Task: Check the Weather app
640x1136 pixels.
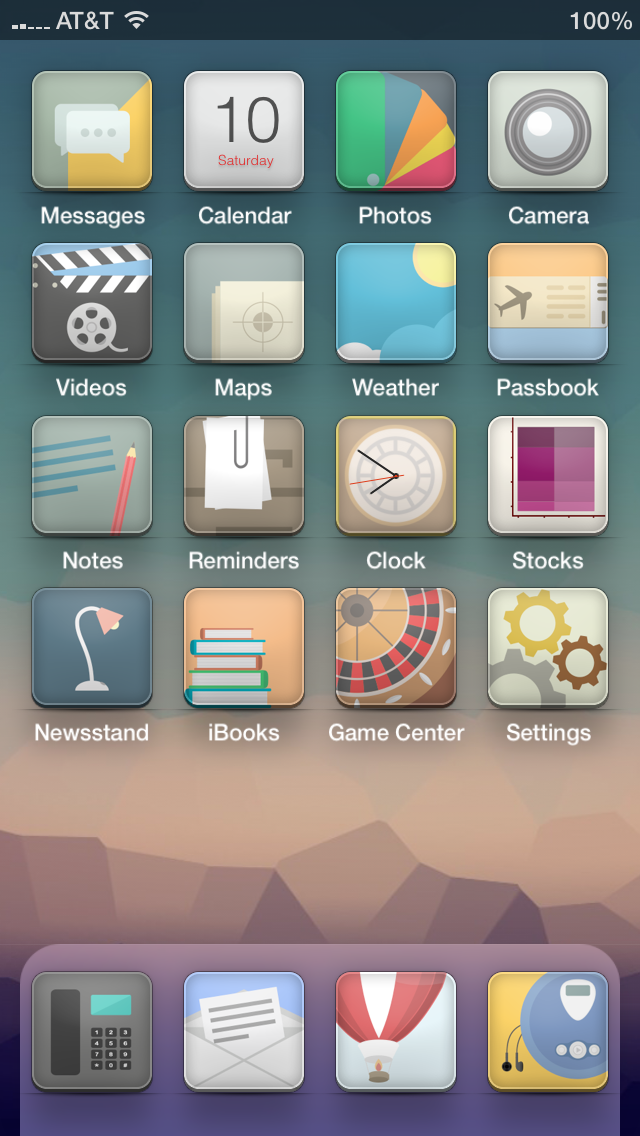Action: pos(396,302)
